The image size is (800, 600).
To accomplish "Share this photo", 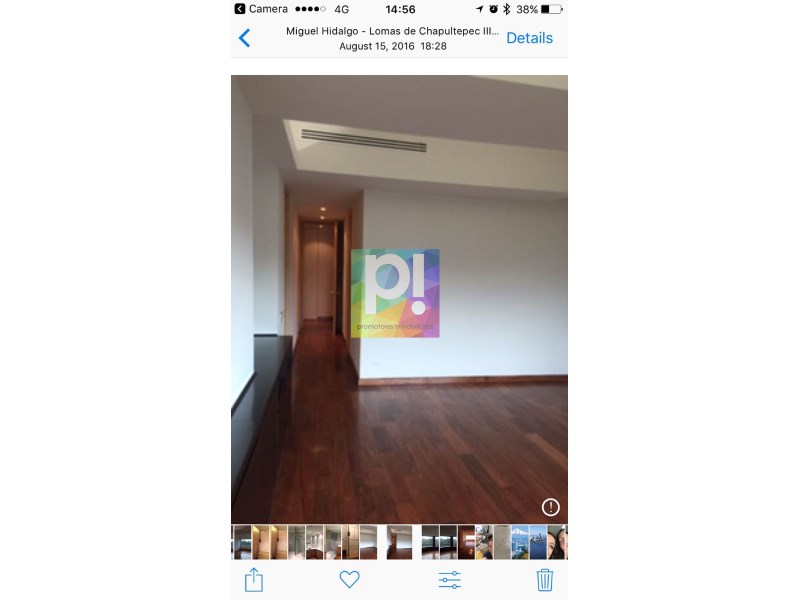I will (254, 579).
